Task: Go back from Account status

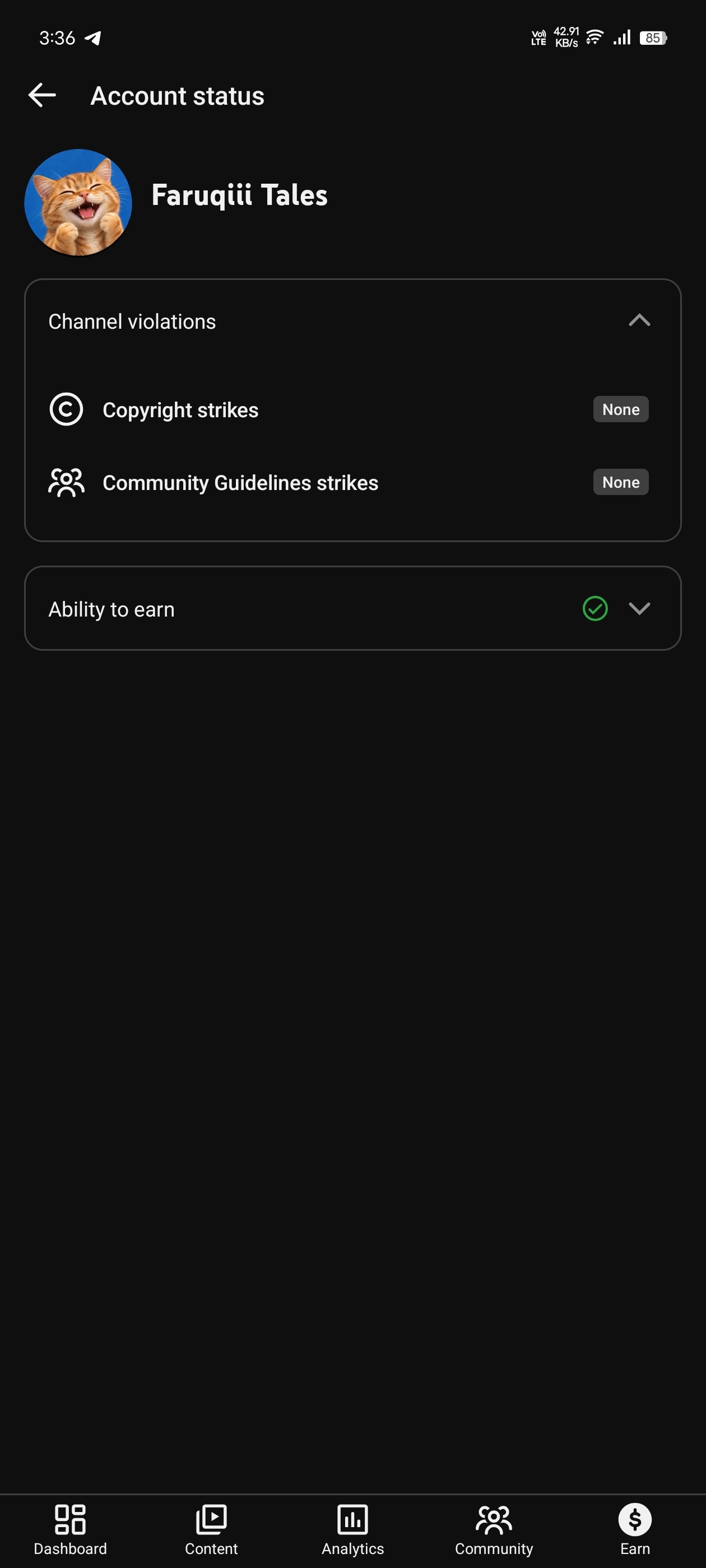Action: click(x=42, y=96)
